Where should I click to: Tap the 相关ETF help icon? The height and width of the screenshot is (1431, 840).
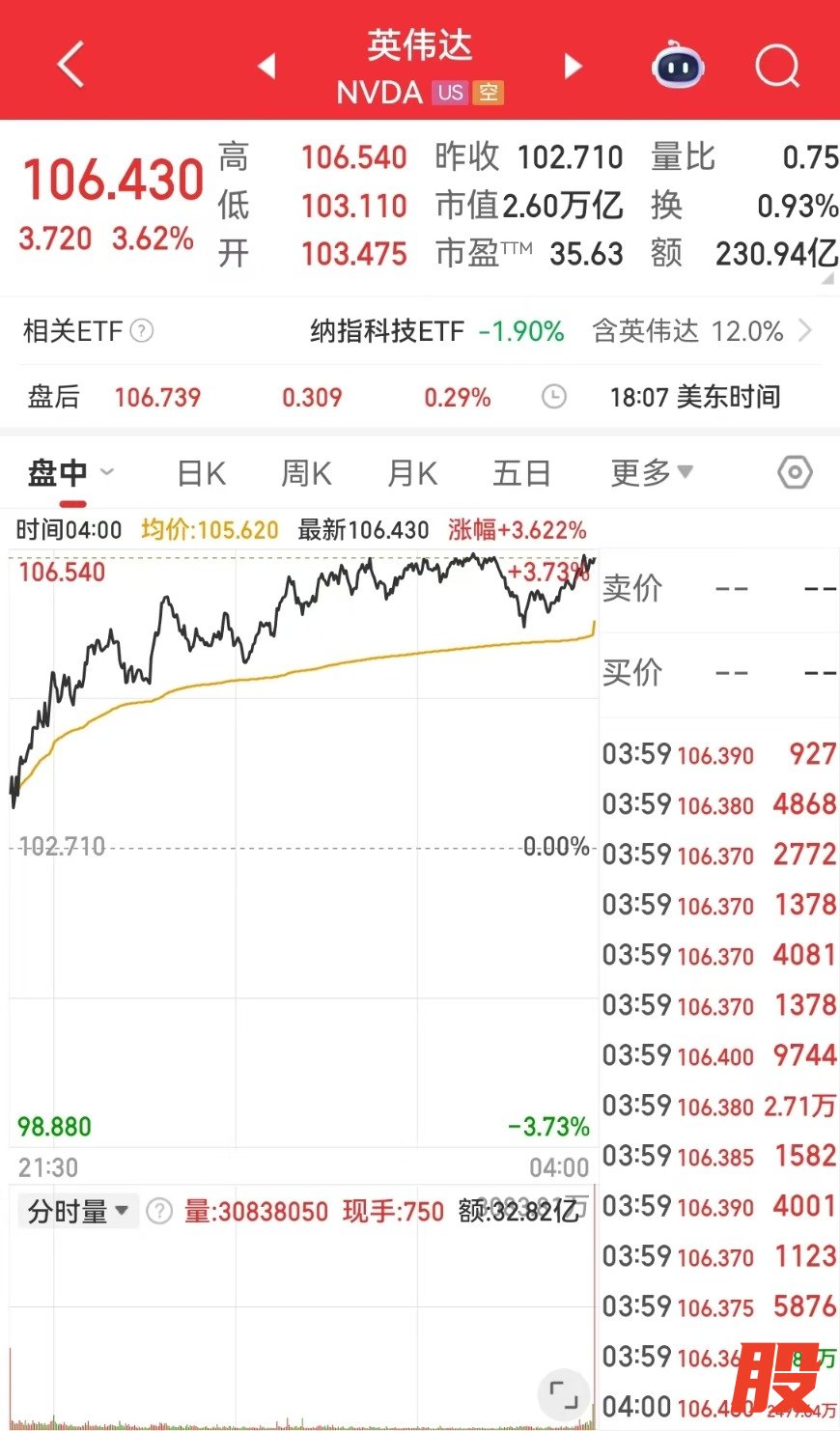[141, 331]
